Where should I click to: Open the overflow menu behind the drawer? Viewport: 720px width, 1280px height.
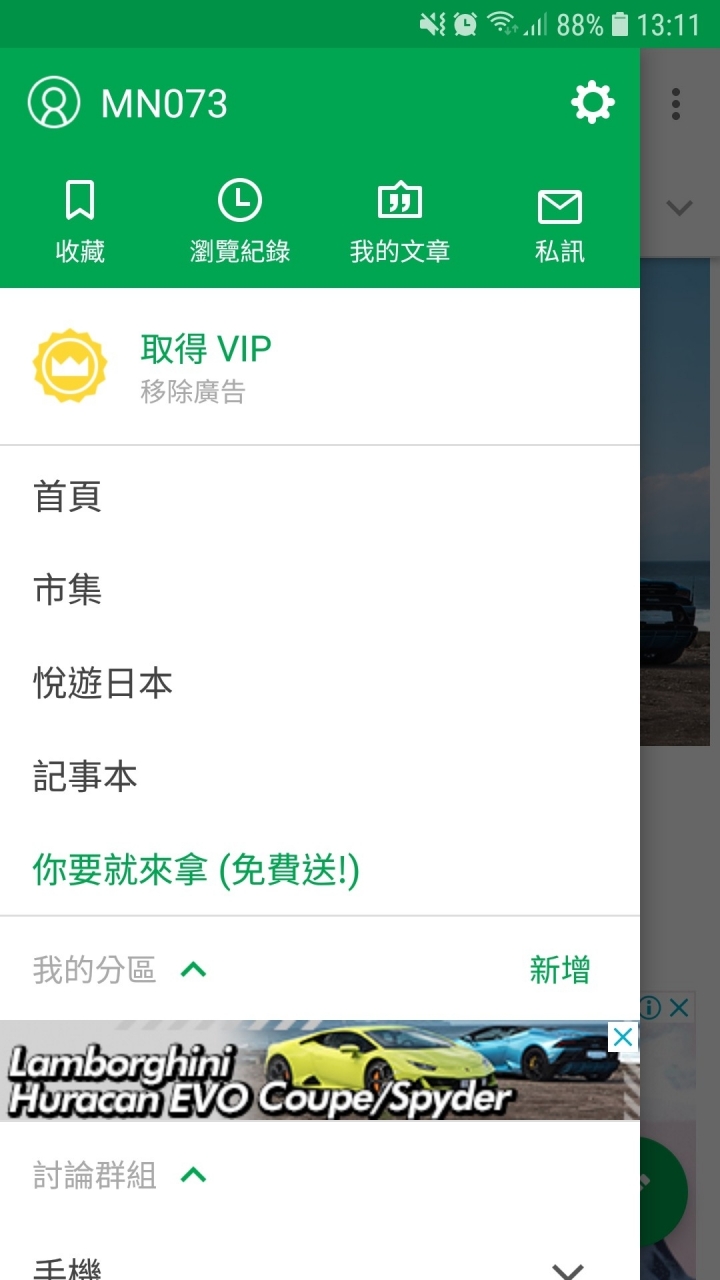coord(677,103)
